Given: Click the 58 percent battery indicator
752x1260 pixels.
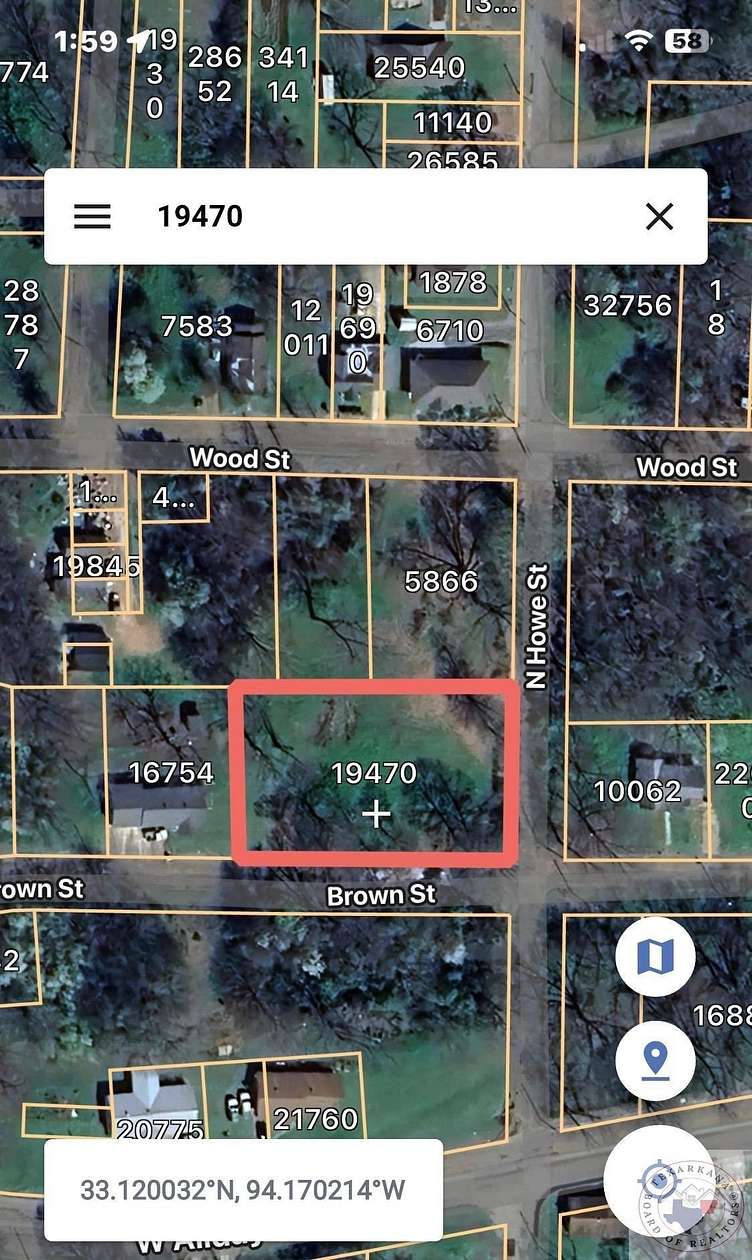Looking at the screenshot, I should point(683,42).
